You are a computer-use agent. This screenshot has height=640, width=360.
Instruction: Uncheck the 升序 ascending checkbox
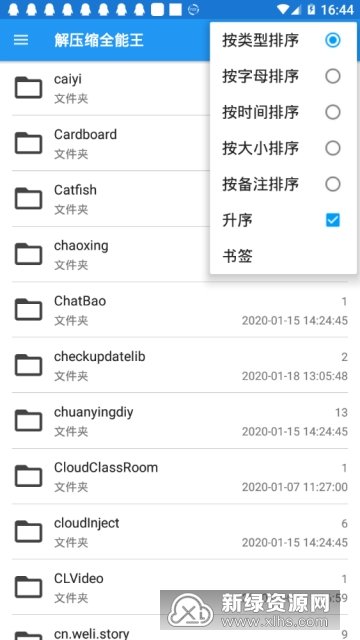tap(333, 220)
